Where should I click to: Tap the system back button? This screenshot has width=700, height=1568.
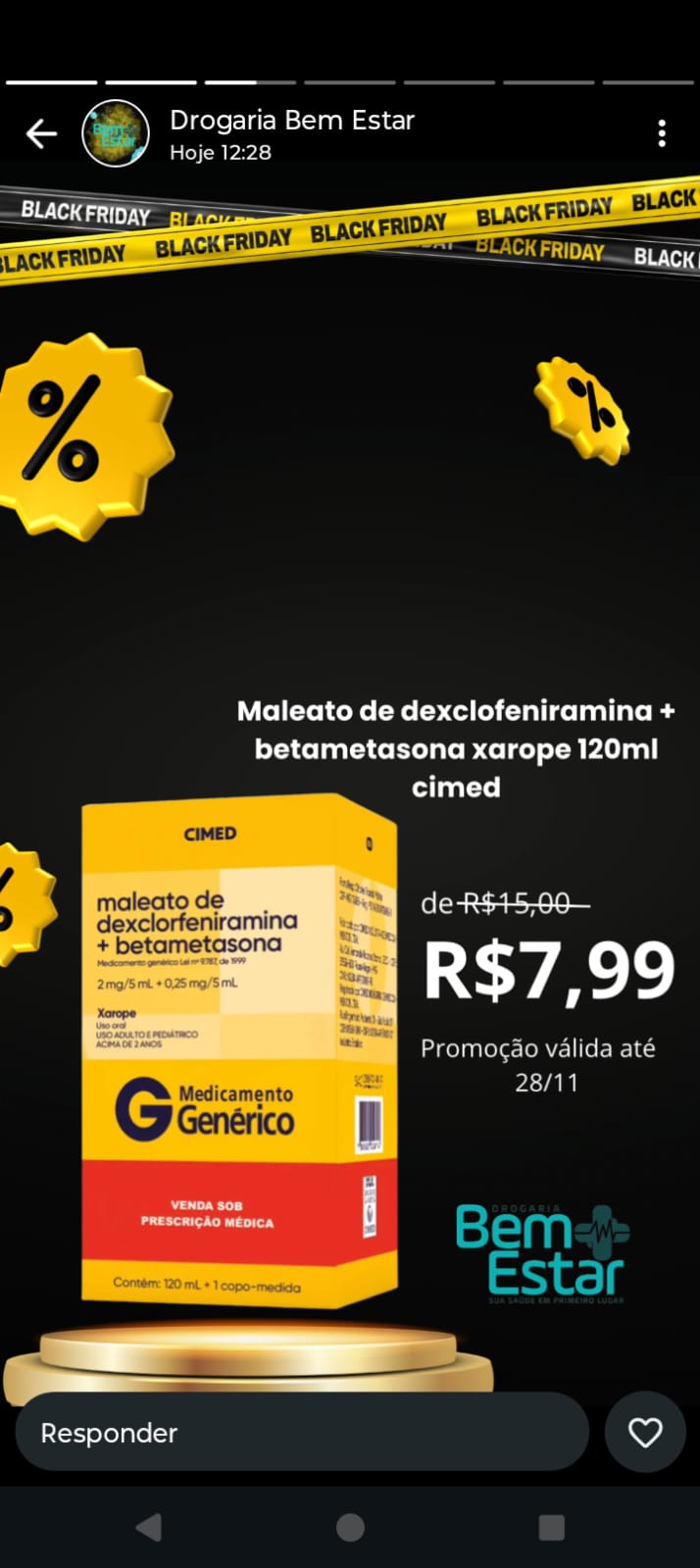tap(148, 1527)
